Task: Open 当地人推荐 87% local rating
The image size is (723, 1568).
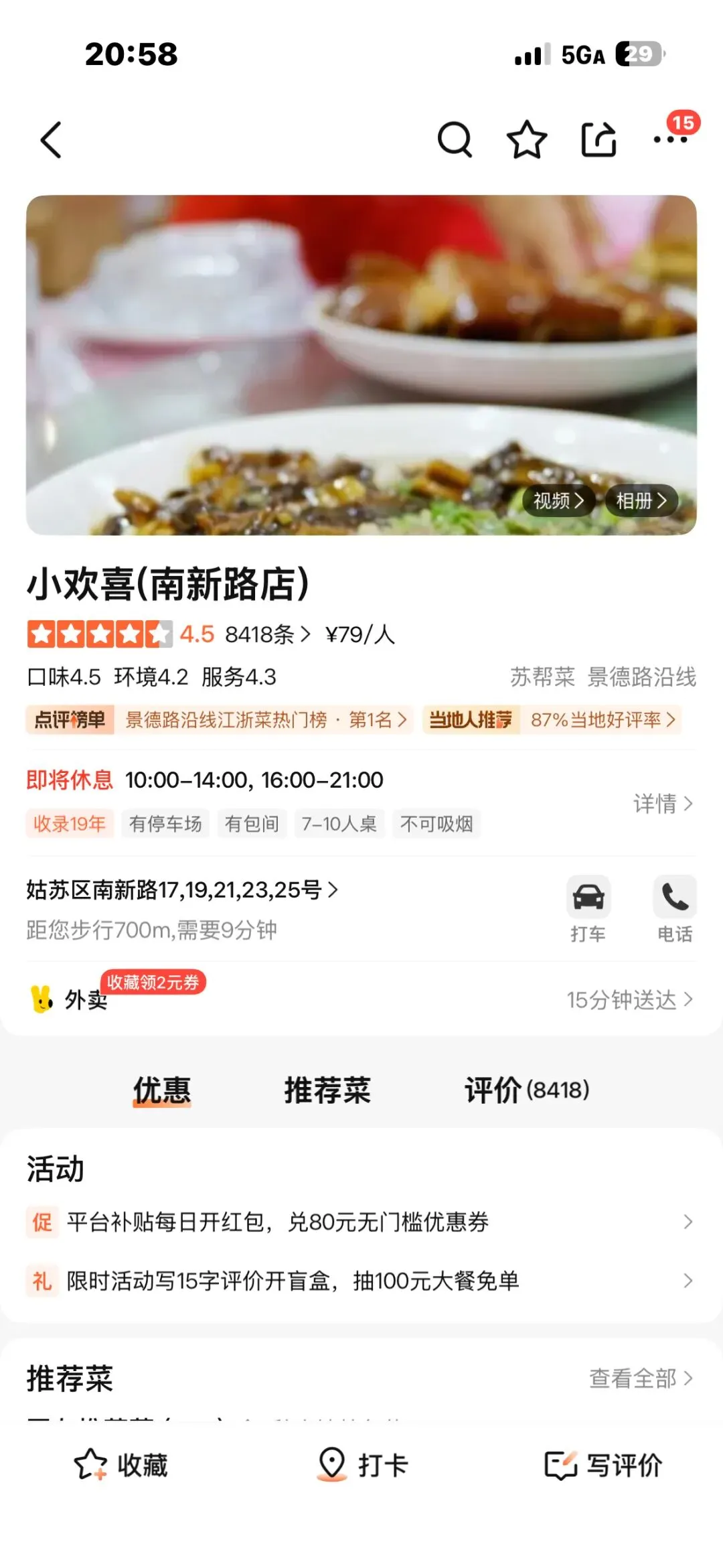Action: tap(552, 720)
